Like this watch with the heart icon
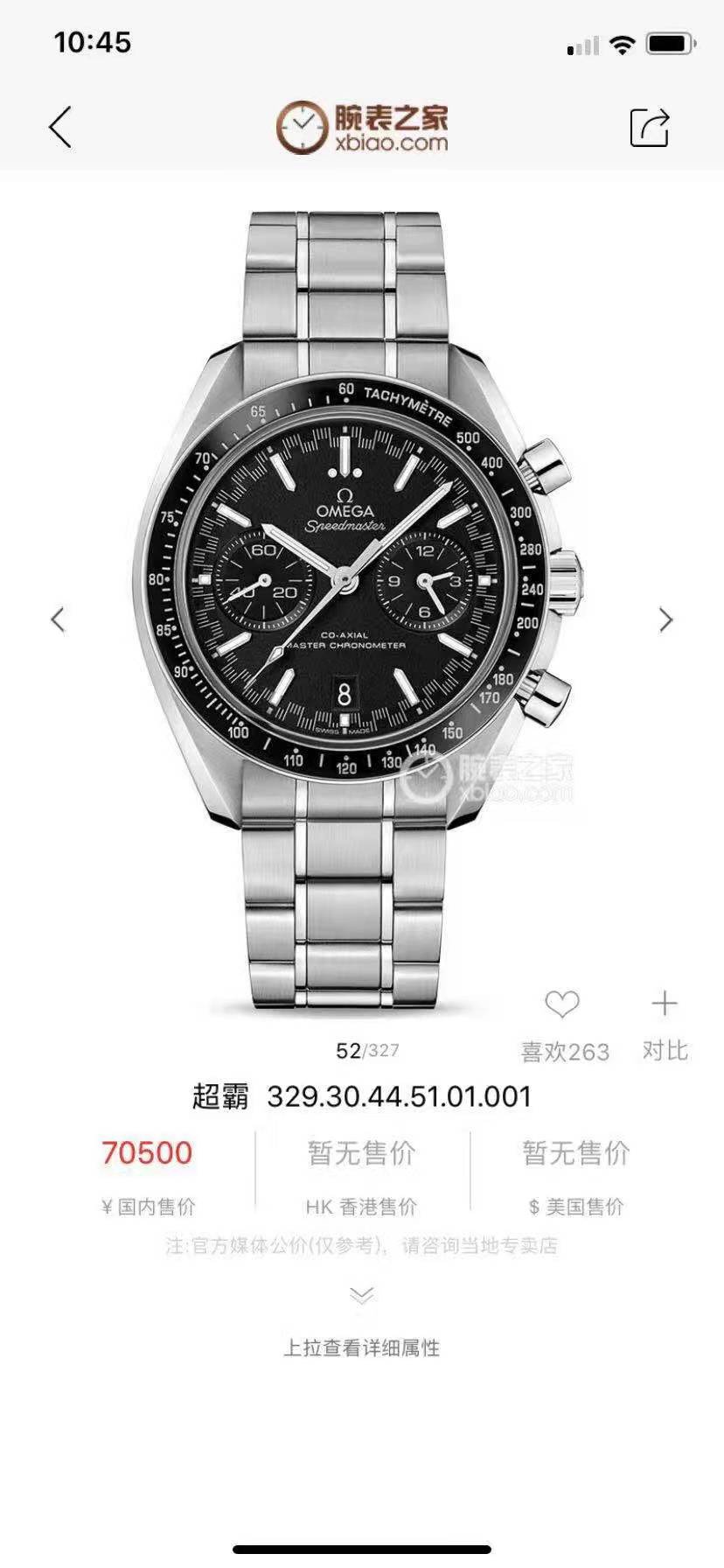Viewport: 724px width, 1568px height. (x=562, y=1004)
